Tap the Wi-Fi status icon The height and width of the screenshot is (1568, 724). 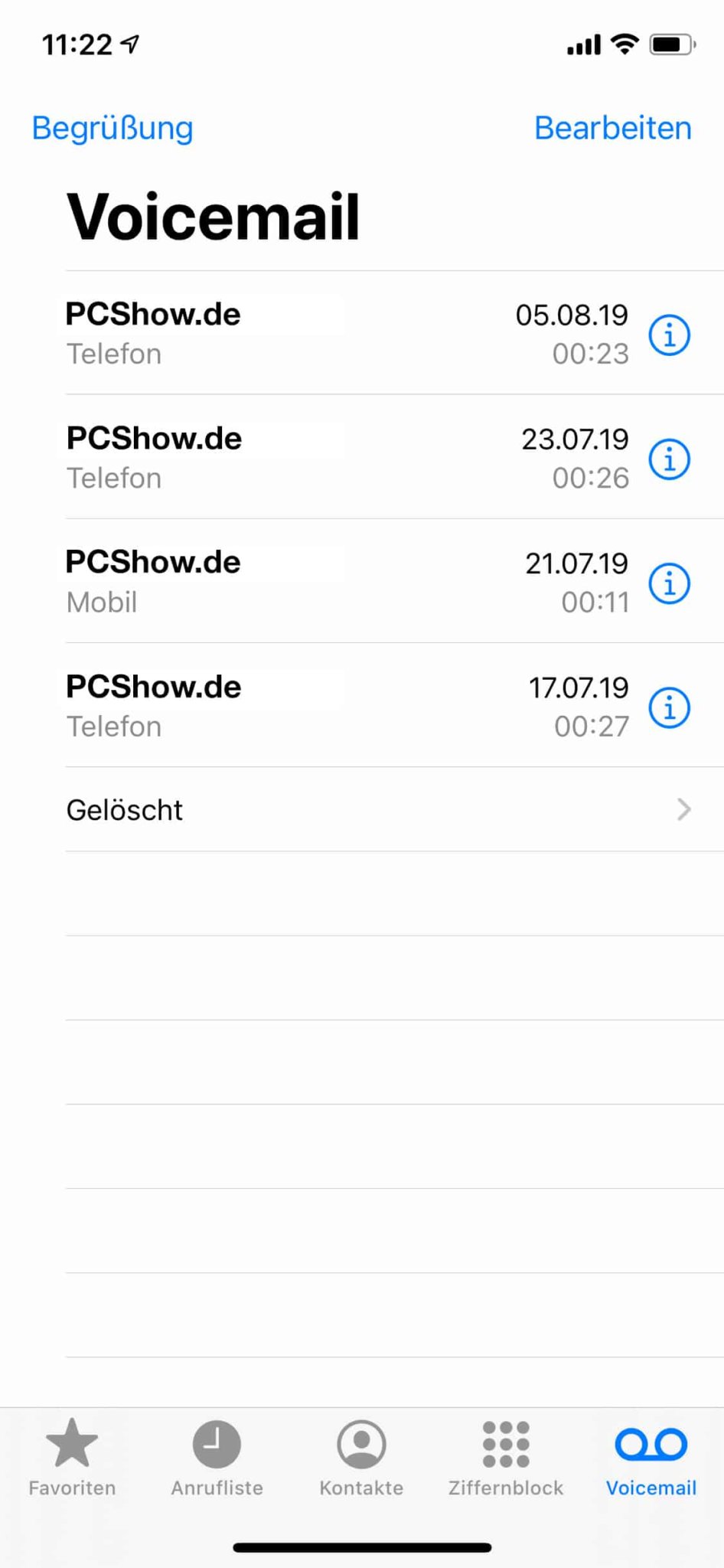point(627,44)
